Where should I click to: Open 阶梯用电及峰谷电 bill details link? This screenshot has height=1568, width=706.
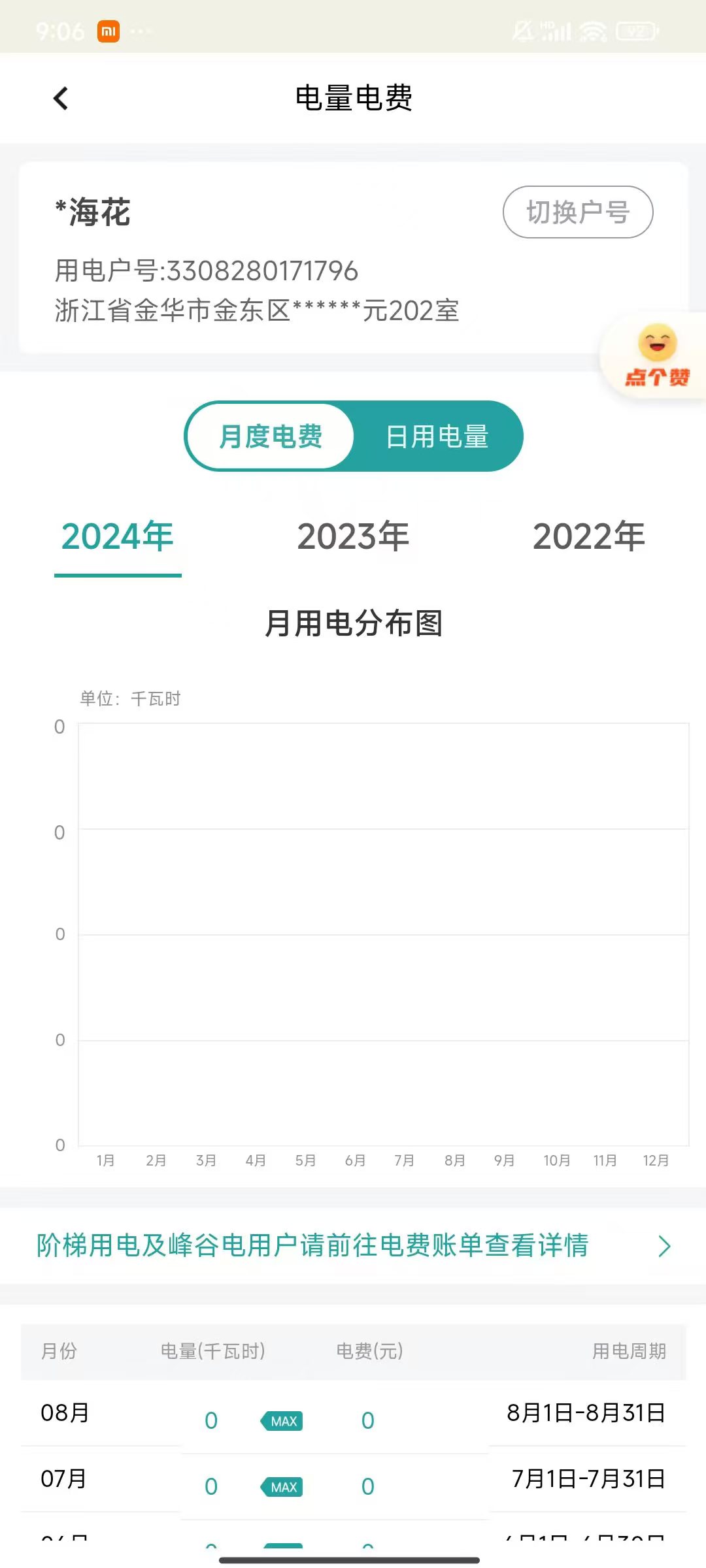point(353,1245)
